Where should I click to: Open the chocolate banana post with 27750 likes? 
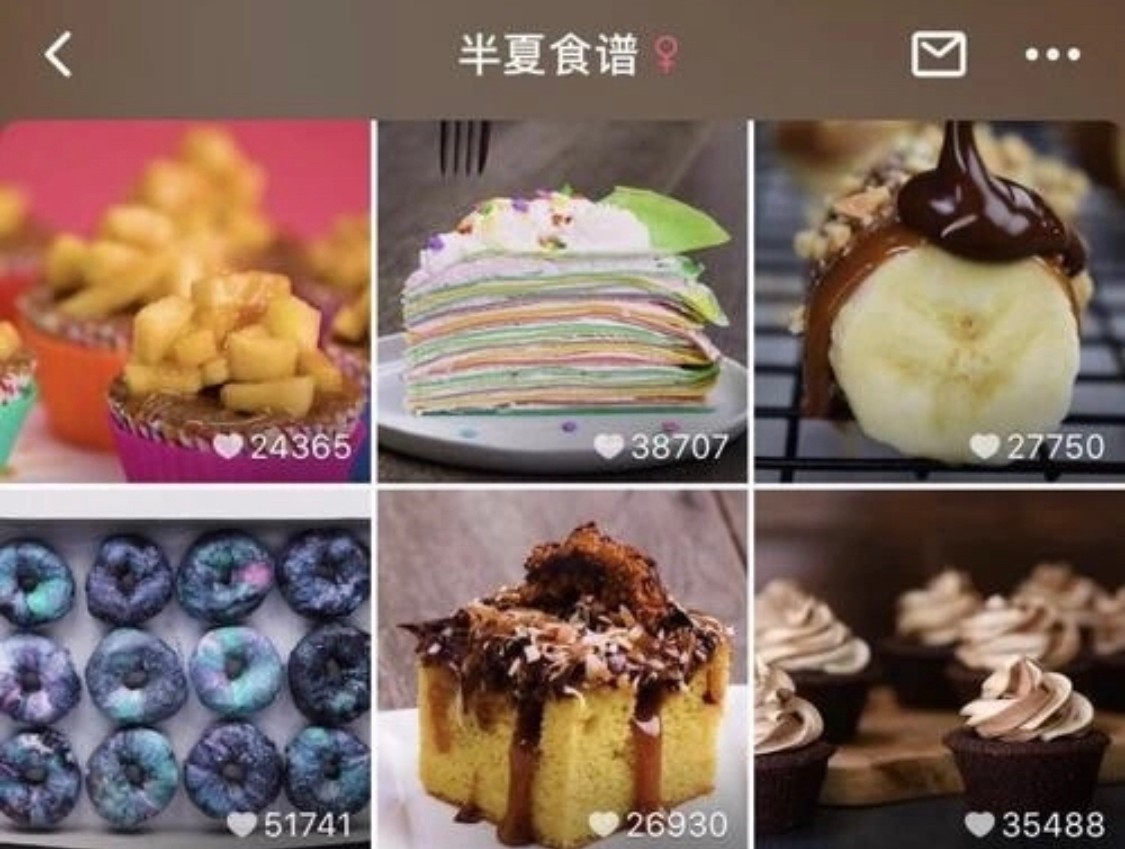(x=939, y=300)
